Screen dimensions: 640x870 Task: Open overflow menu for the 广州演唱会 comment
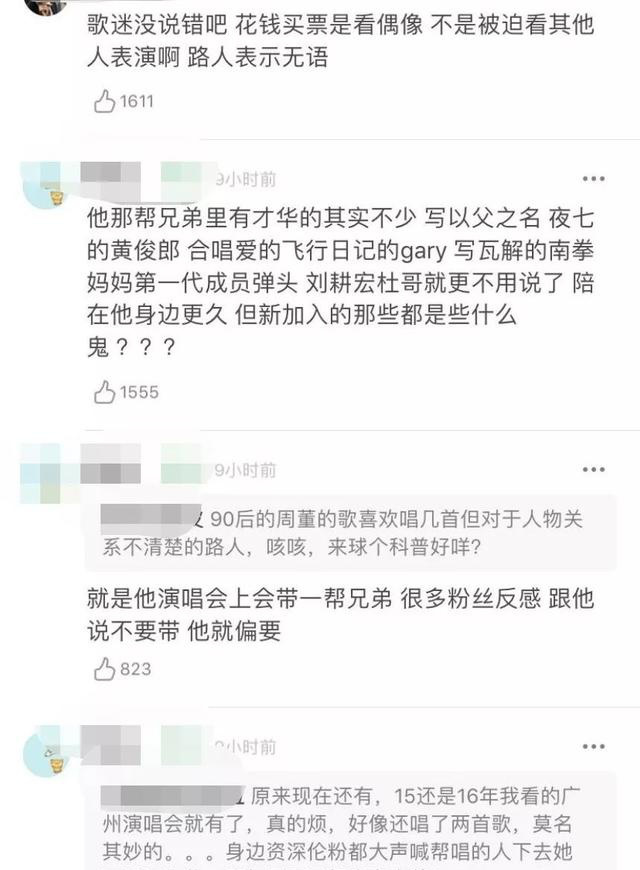593,747
